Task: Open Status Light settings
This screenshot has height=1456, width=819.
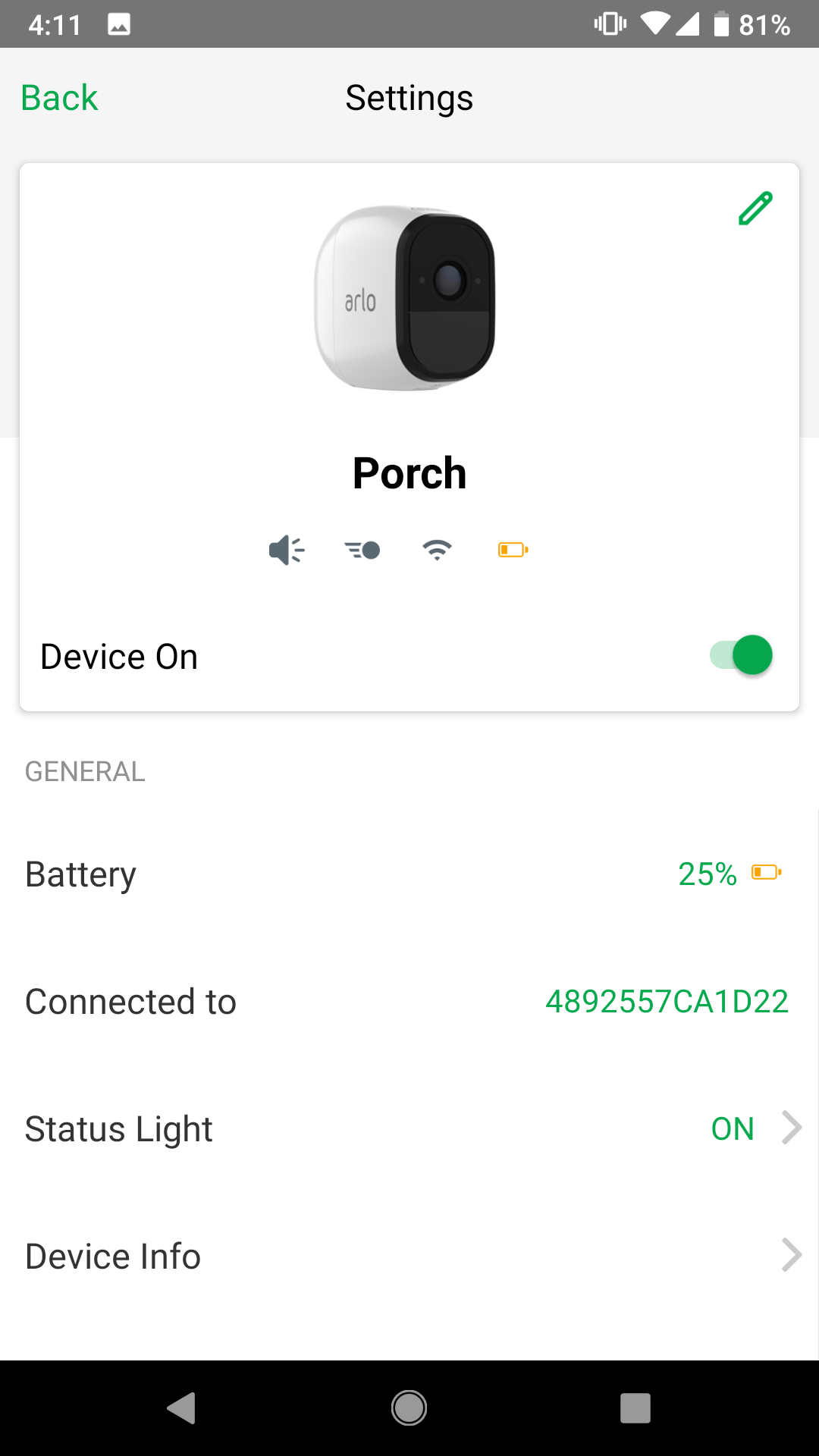Action: point(409,1128)
